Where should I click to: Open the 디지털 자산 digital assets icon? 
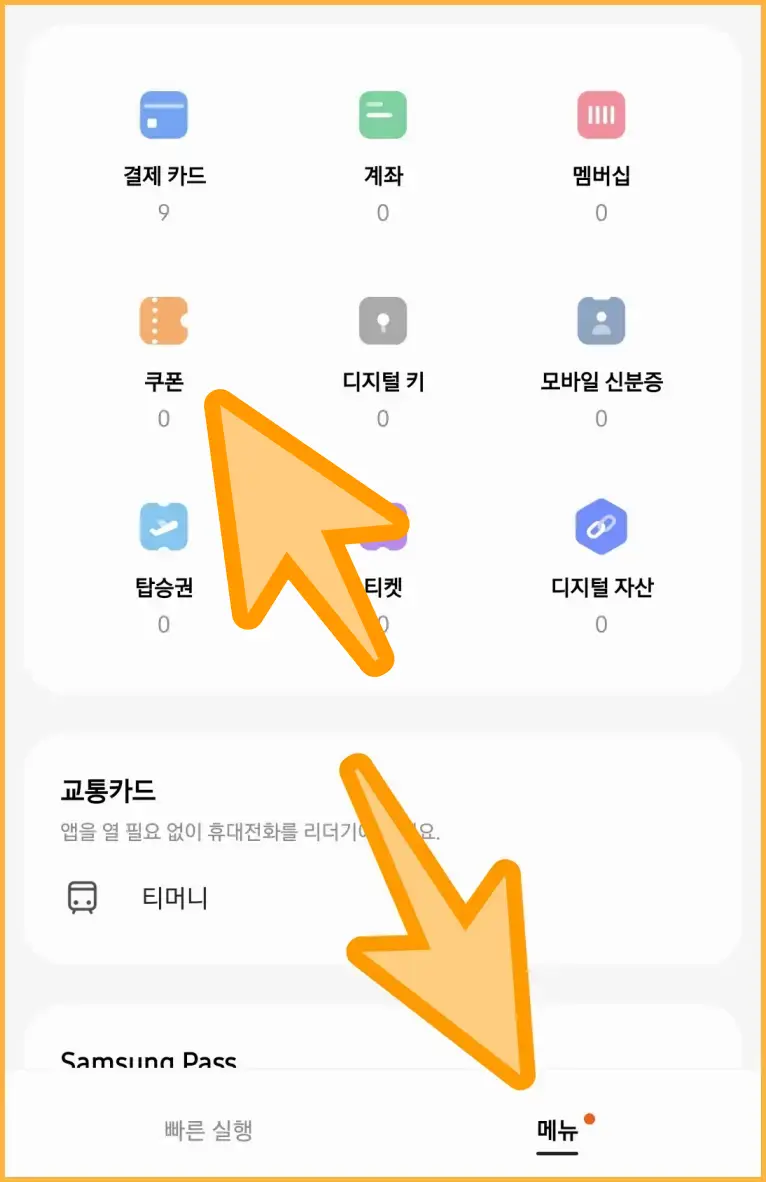[601, 525]
